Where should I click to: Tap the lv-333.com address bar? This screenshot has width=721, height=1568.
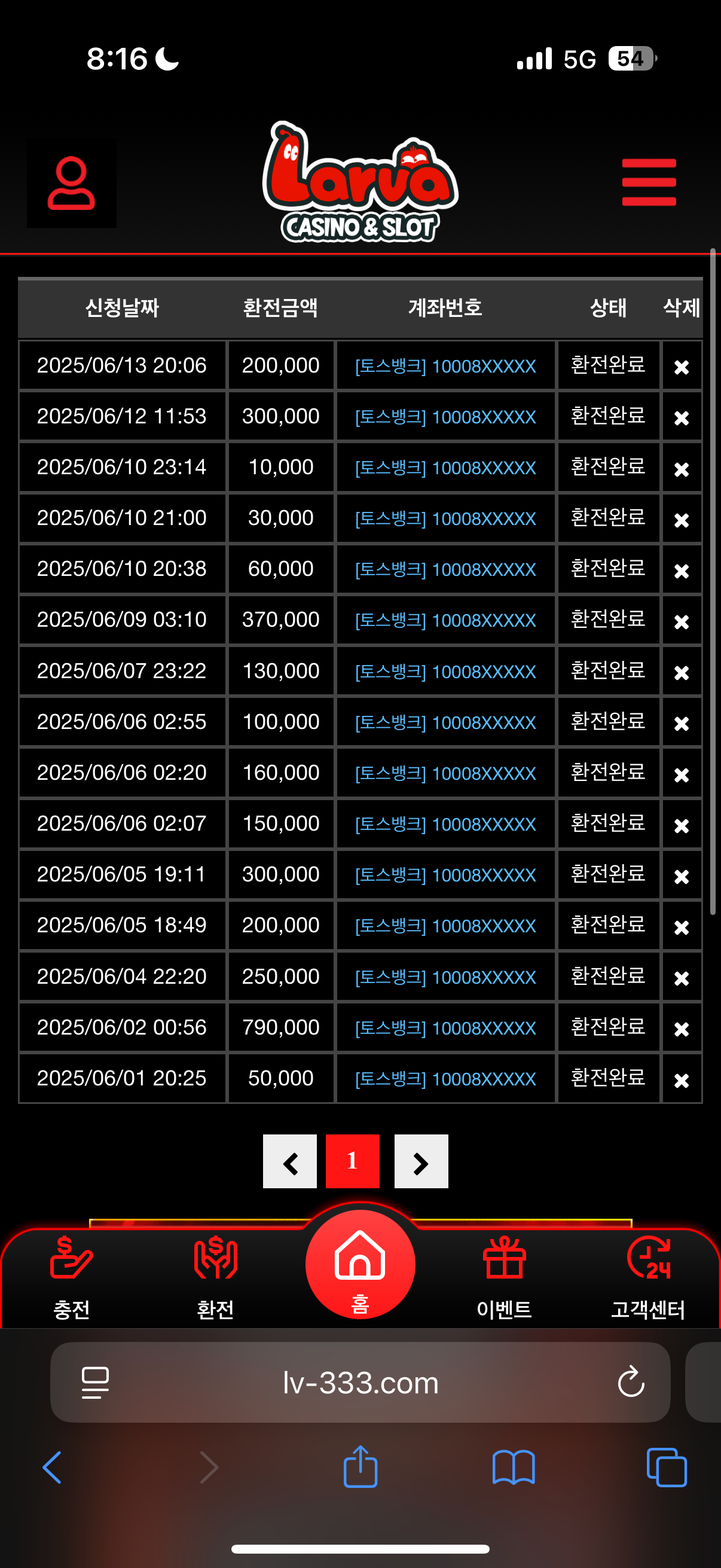click(x=360, y=1383)
